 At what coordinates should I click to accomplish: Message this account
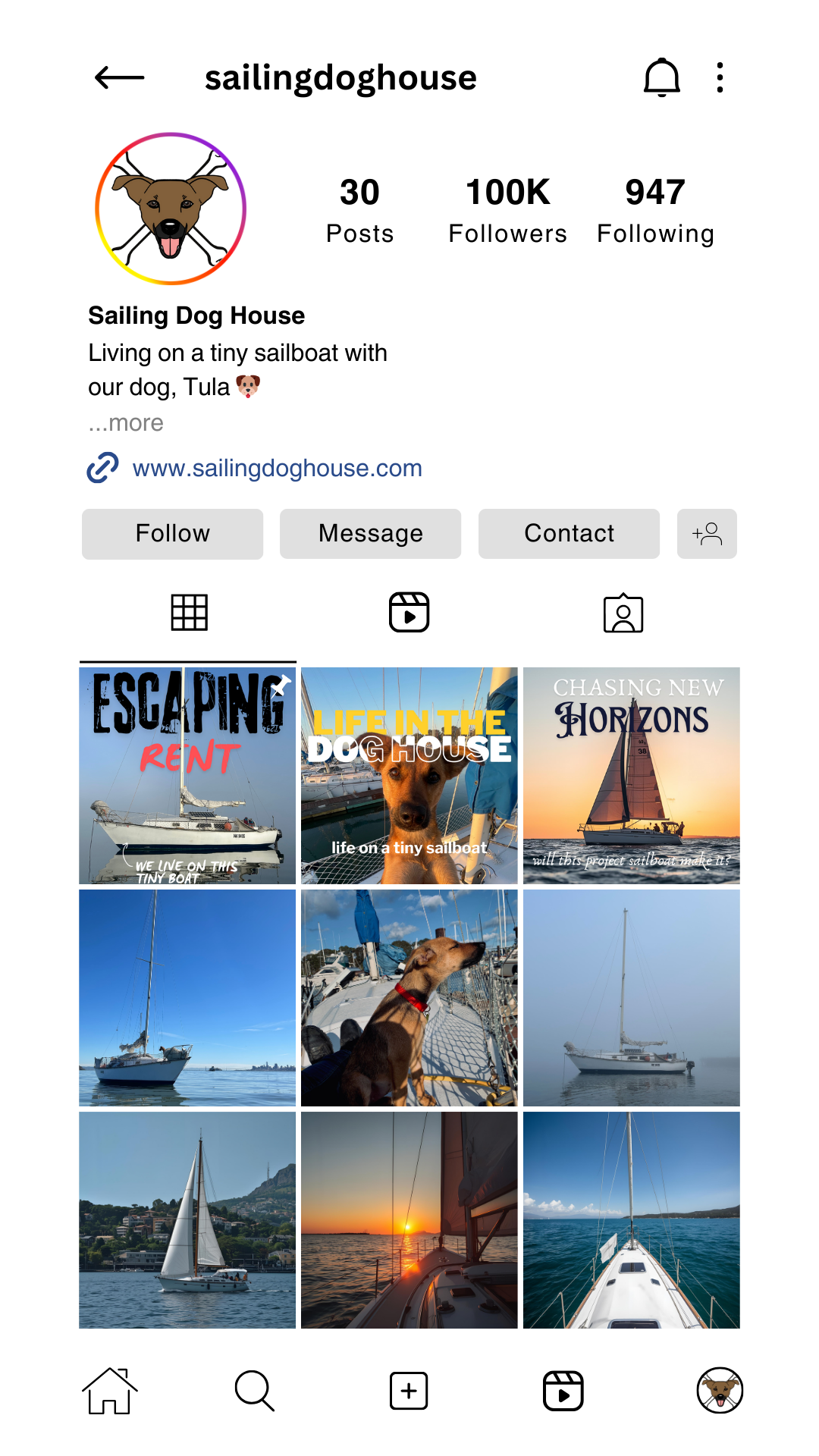(370, 533)
